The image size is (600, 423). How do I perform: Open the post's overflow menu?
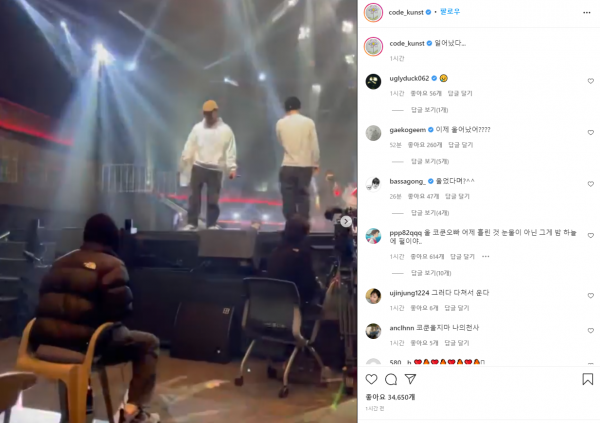point(586,12)
